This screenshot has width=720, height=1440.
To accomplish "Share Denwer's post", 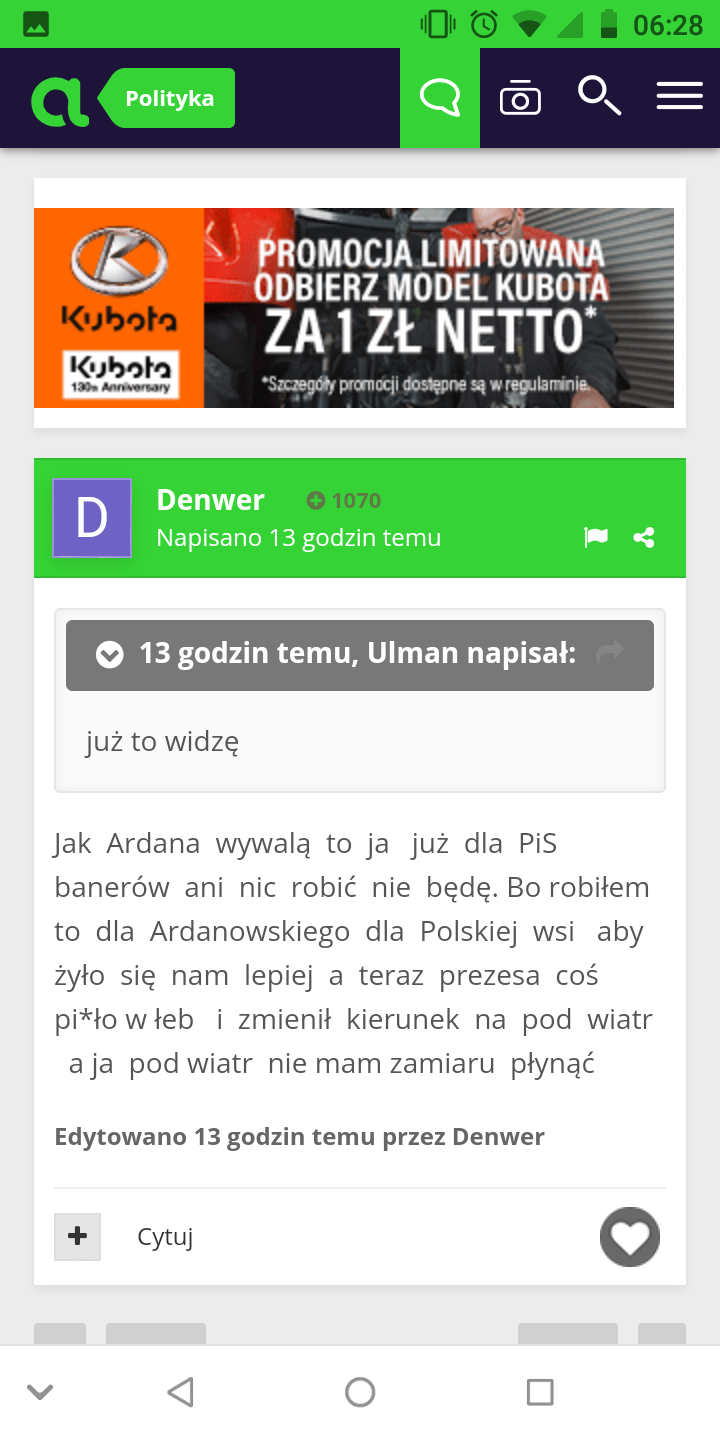I will pyautogui.click(x=644, y=538).
